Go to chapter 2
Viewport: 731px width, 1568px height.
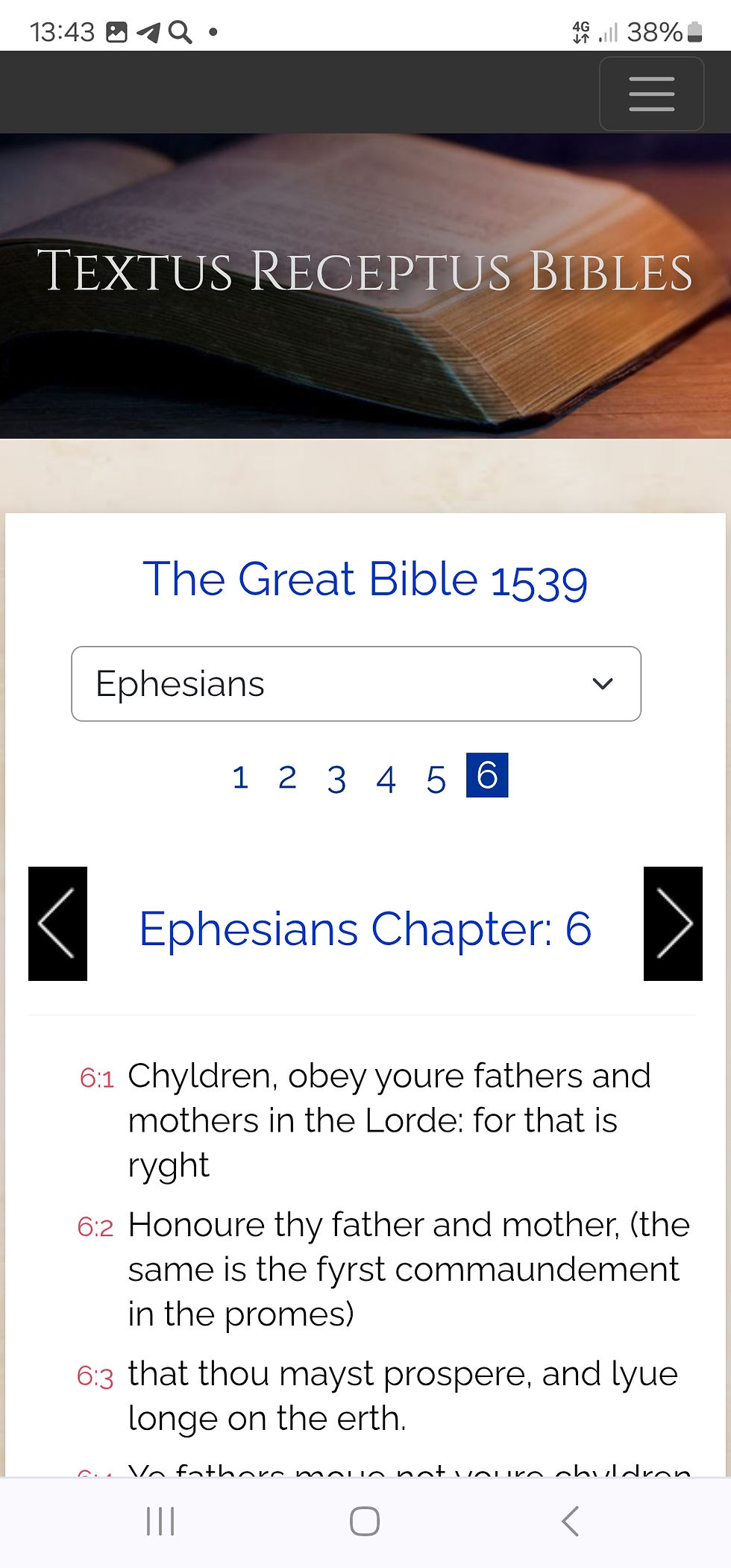coord(287,777)
